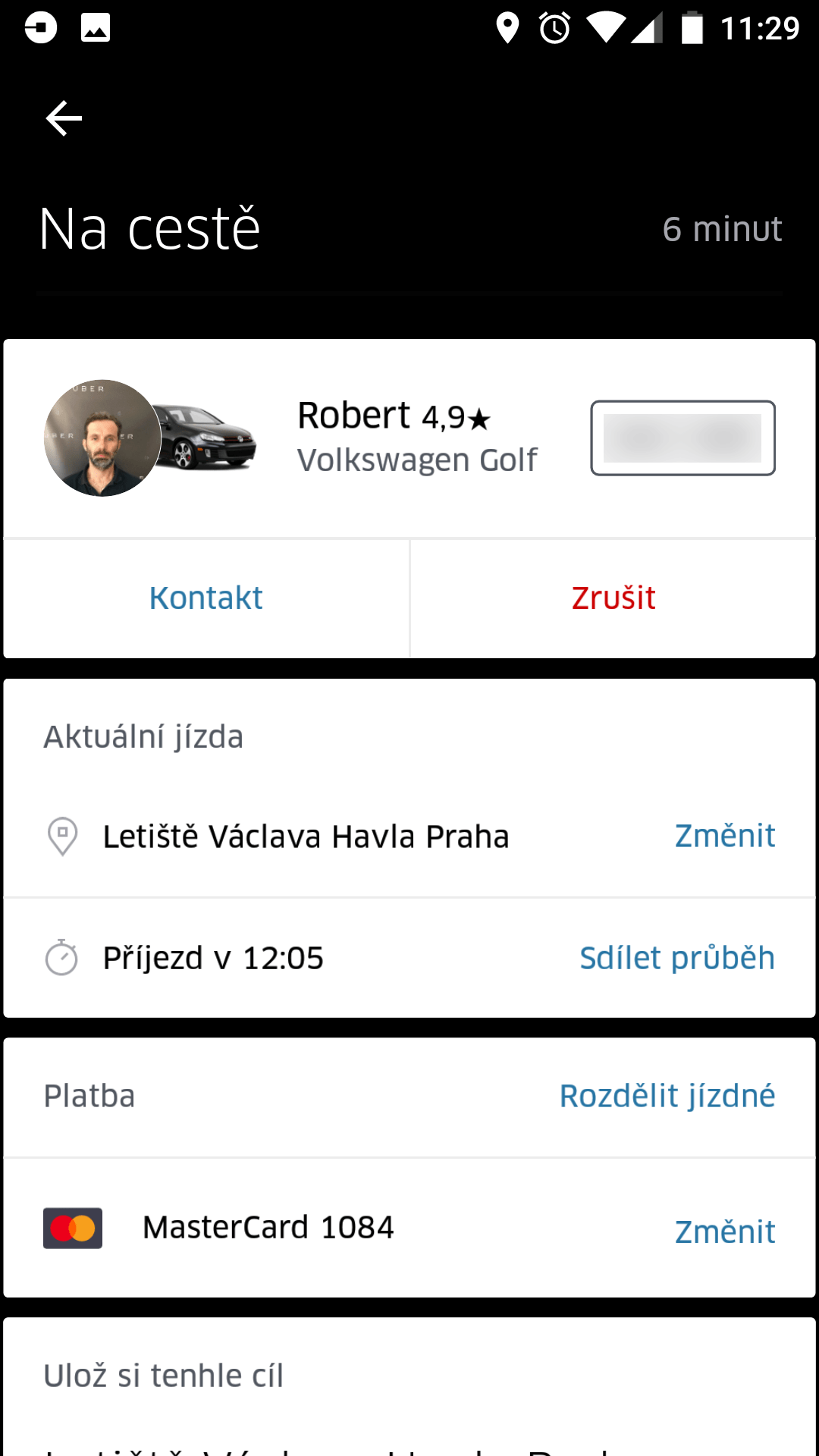Split the fare with Rozdělit jízdné
819x1456 pixels.
667,1096
